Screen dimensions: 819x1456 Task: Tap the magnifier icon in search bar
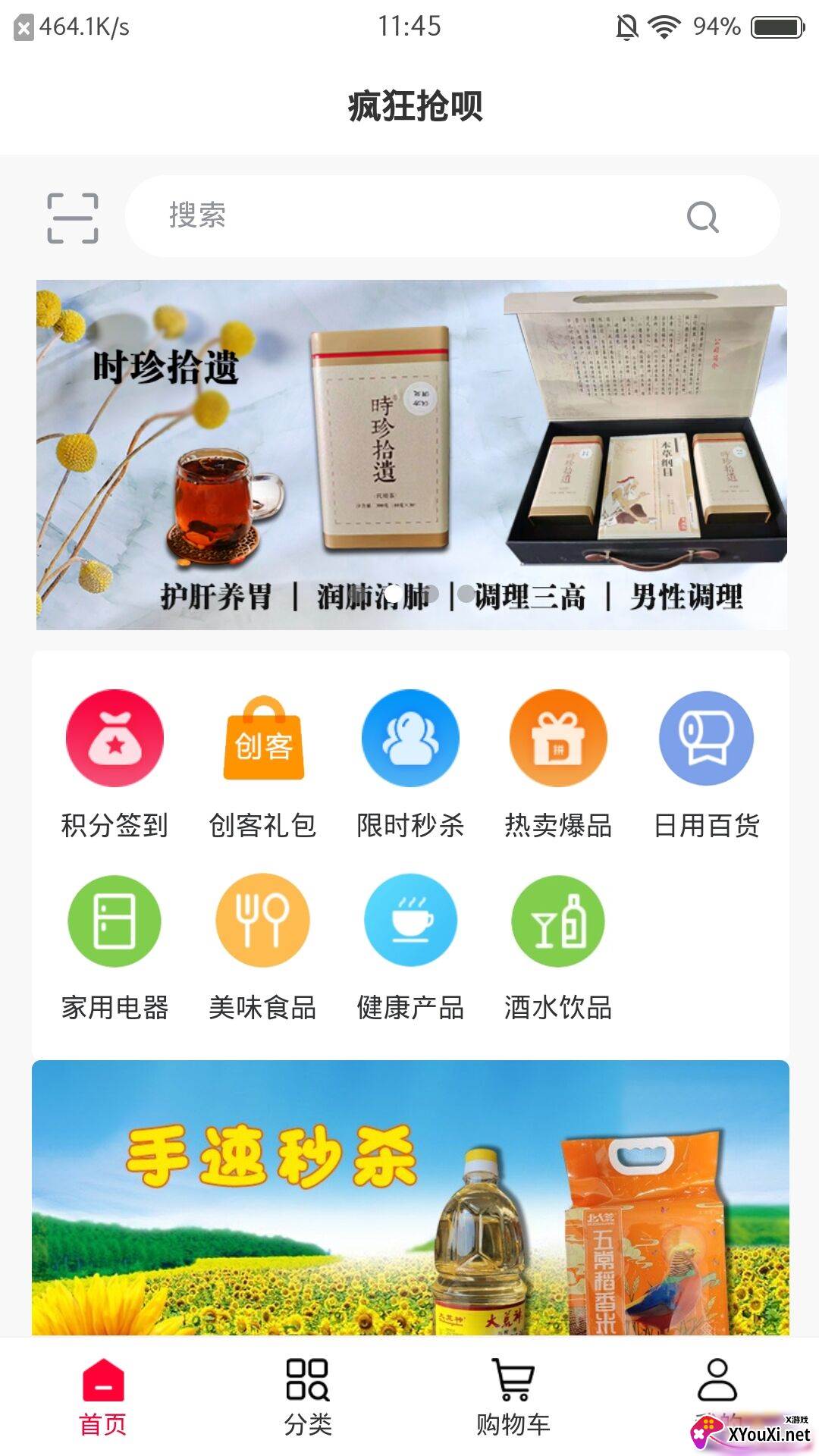(702, 217)
